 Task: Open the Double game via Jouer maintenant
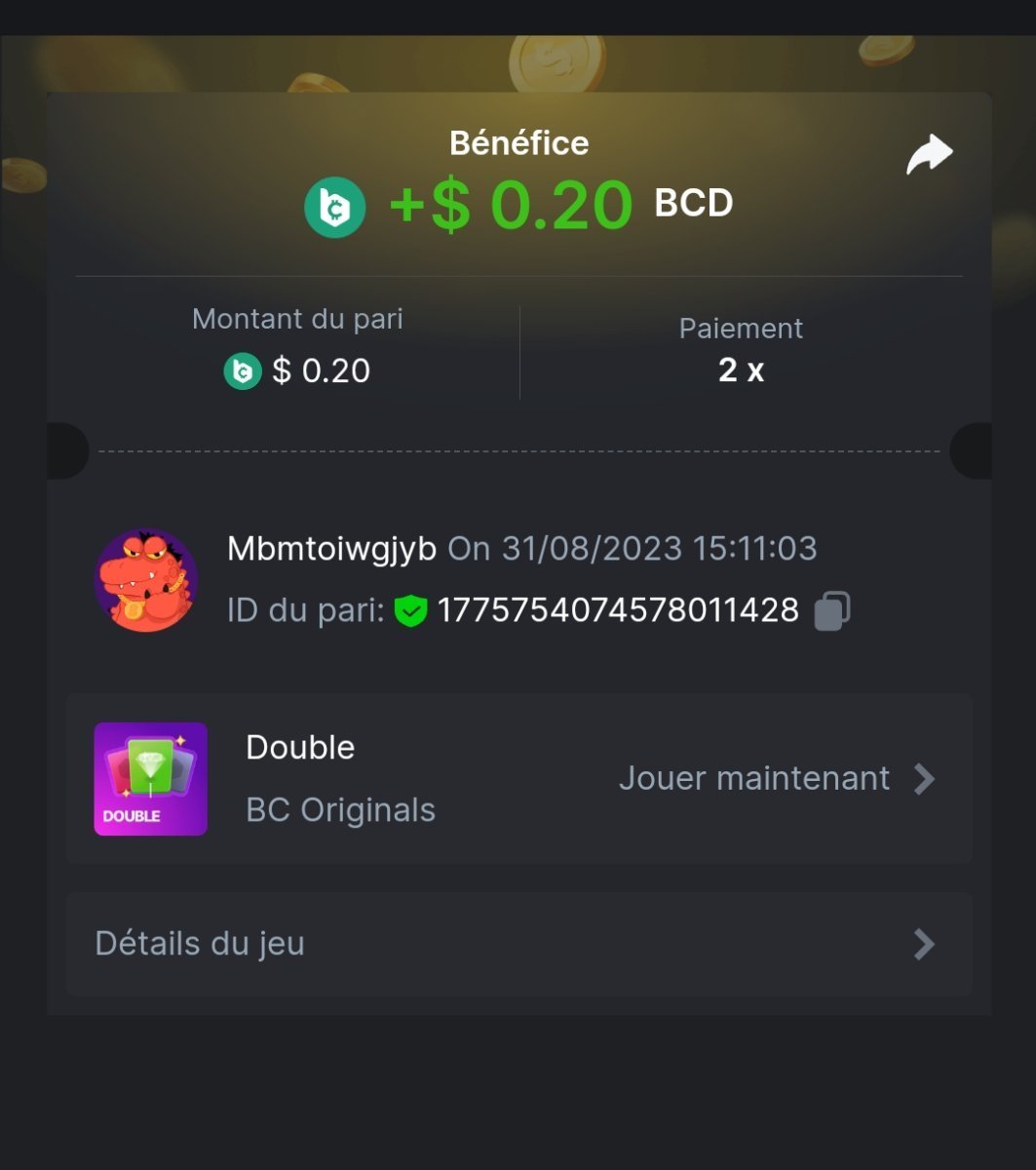776,778
